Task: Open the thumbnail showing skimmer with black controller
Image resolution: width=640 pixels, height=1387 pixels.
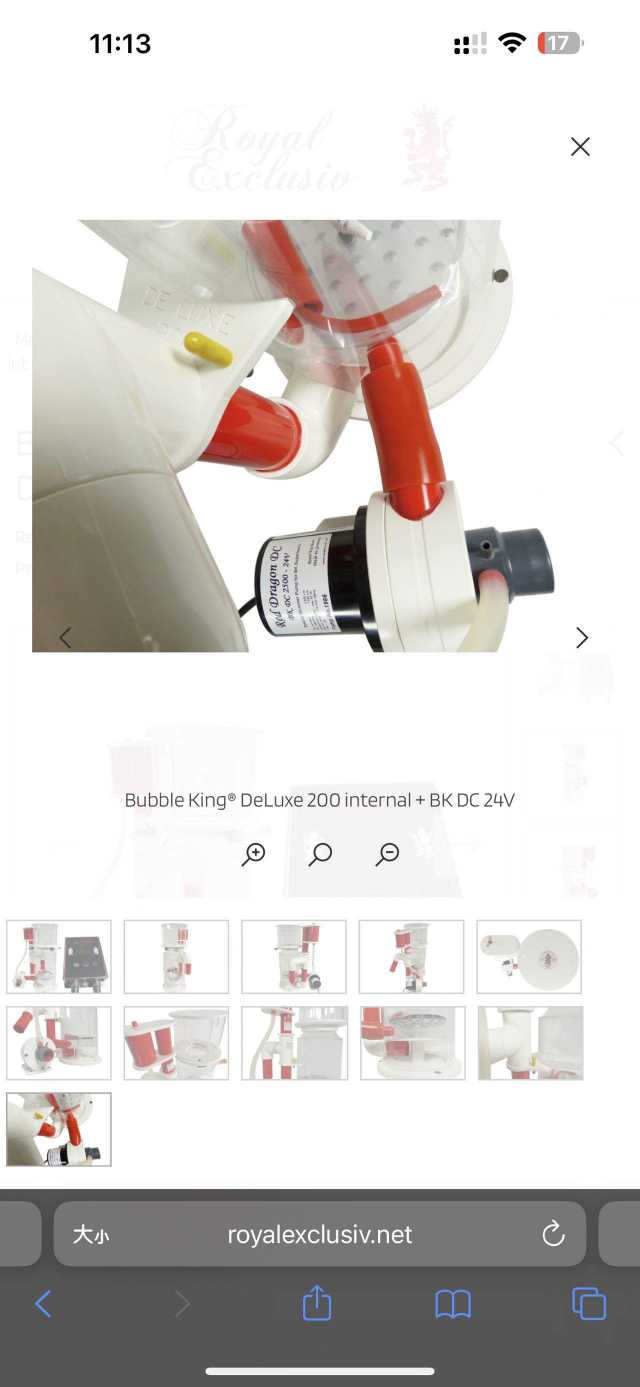Action: 59,957
